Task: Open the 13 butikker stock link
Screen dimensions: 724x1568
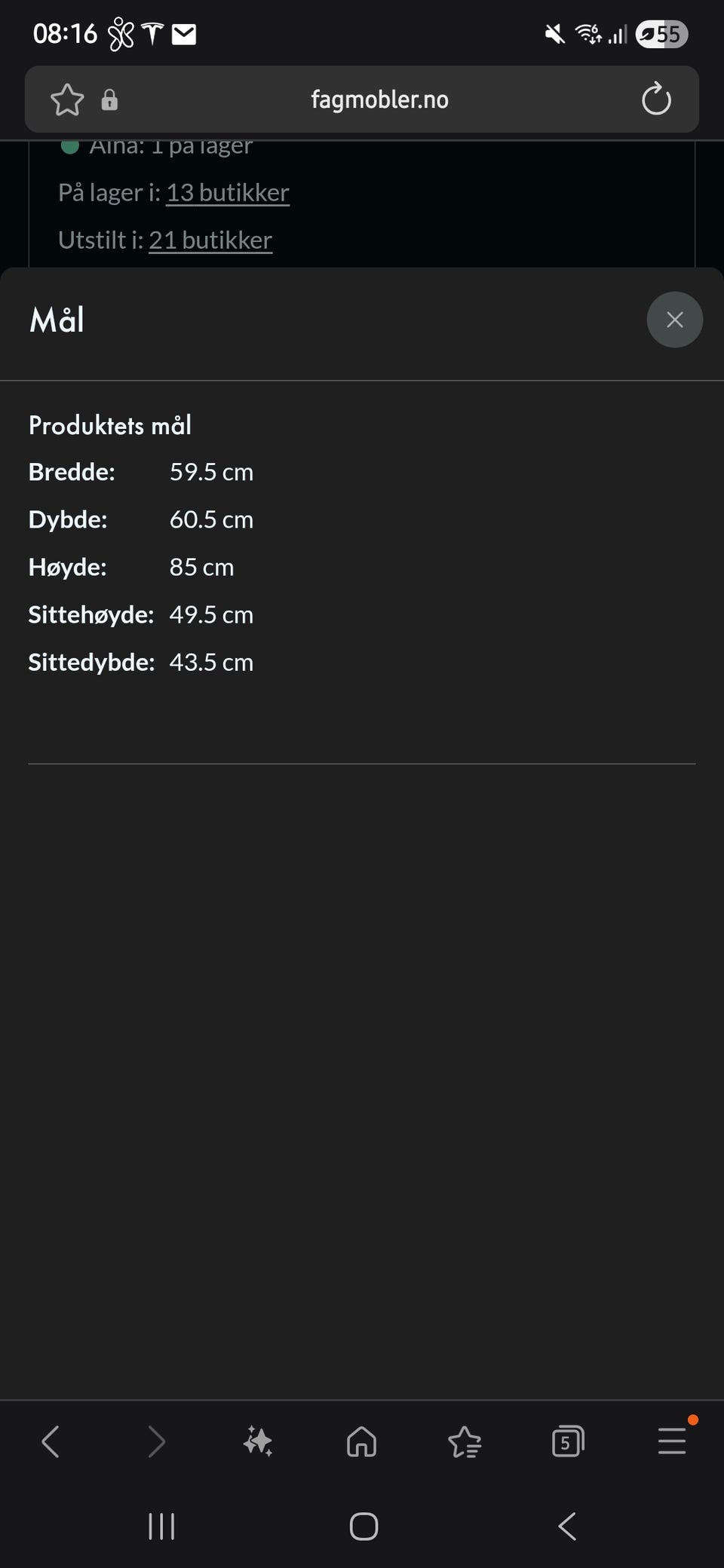Action: (228, 193)
